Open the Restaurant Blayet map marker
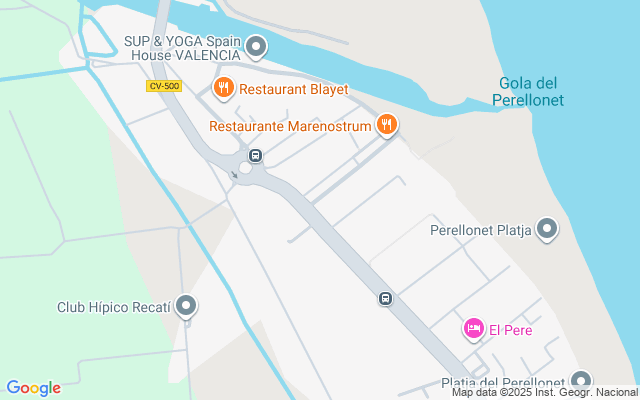This screenshot has width=640, height=400. pyautogui.click(x=224, y=88)
